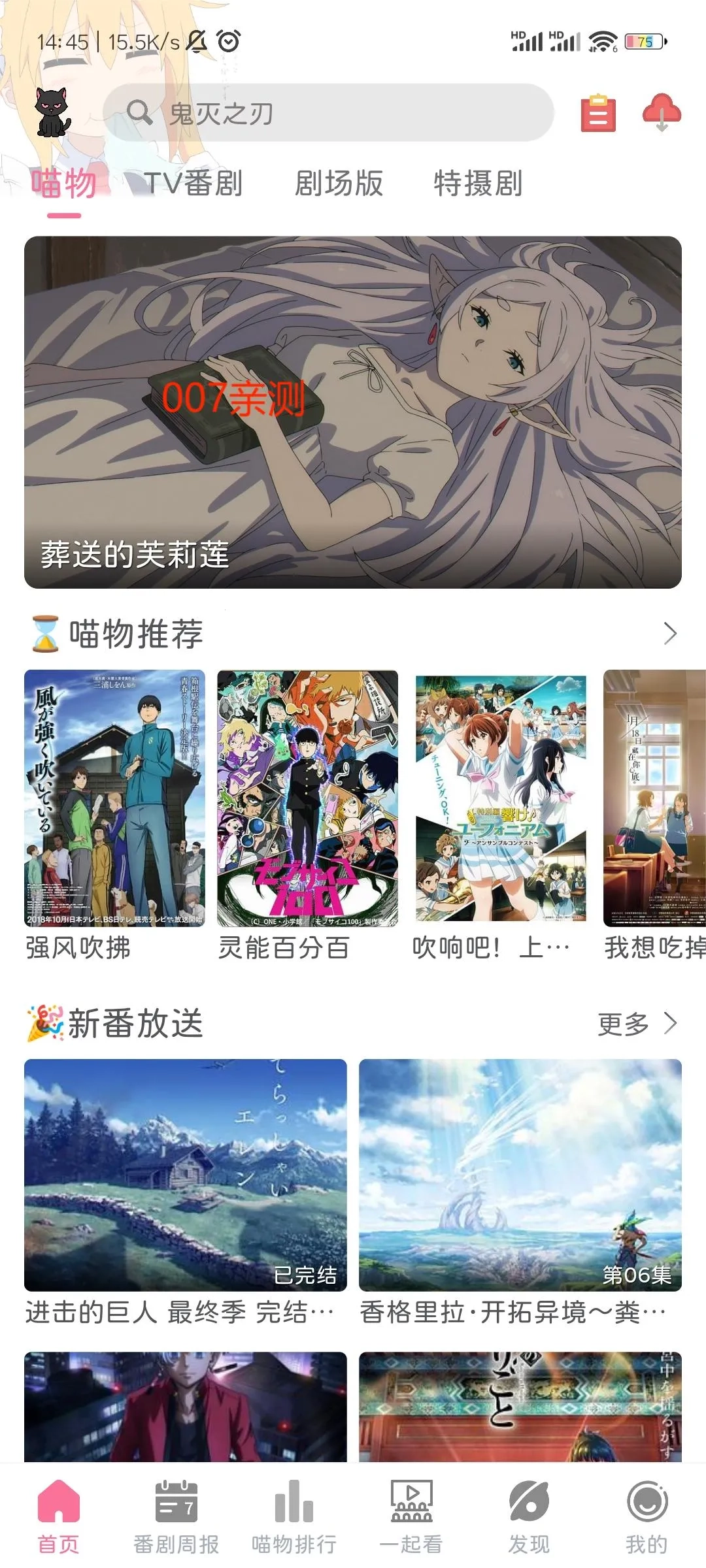Open the clipboard history icon beside search

coord(599,114)
